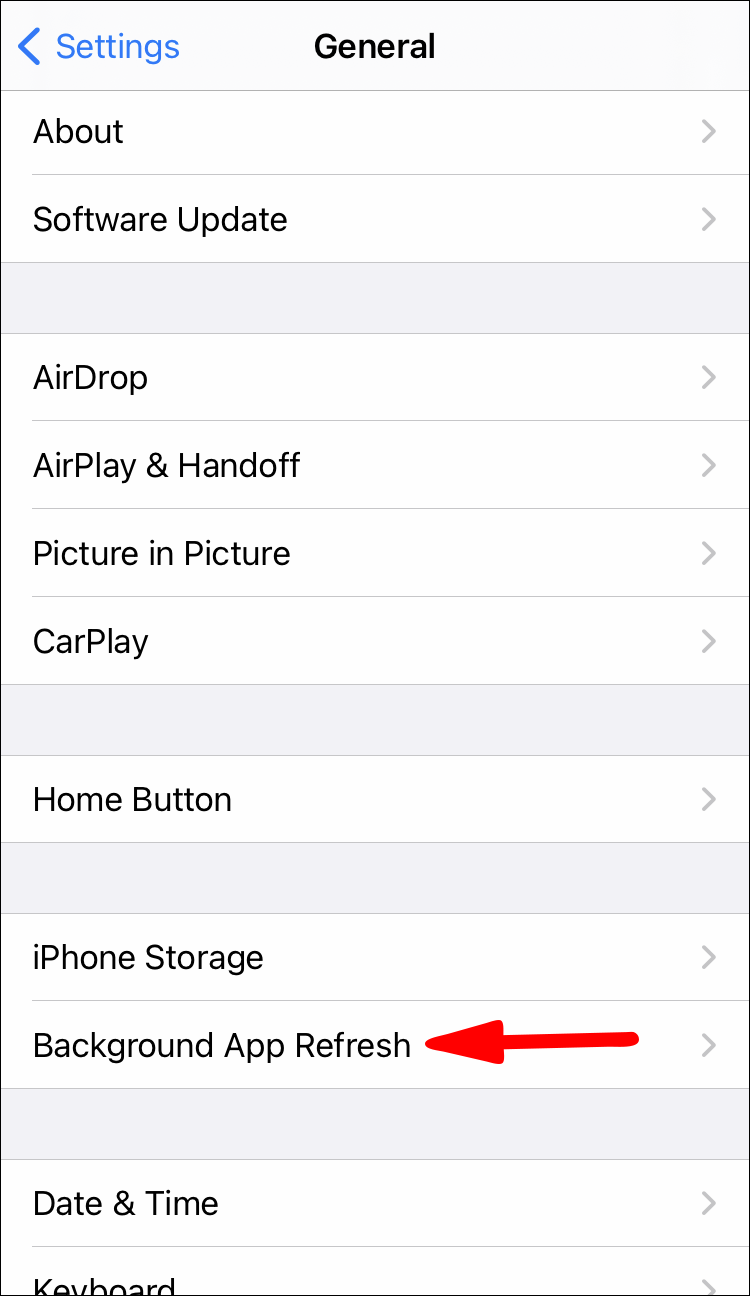Image resolution: width=750 pixels, height=1296 pixels.
Task: Go back to Settings
Action: (x=100, y=47)
